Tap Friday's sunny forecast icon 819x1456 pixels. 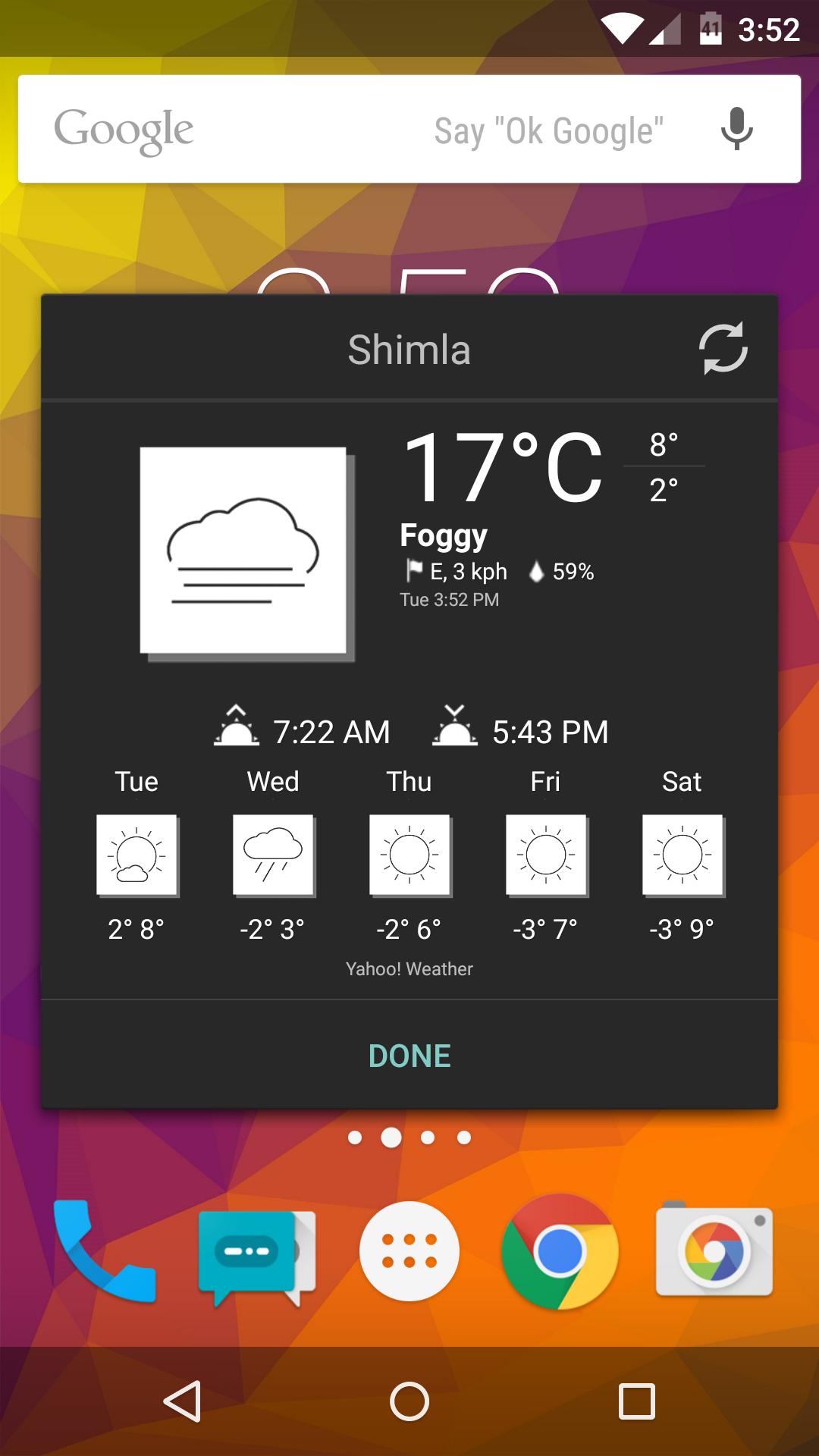[x=546, y=855]
